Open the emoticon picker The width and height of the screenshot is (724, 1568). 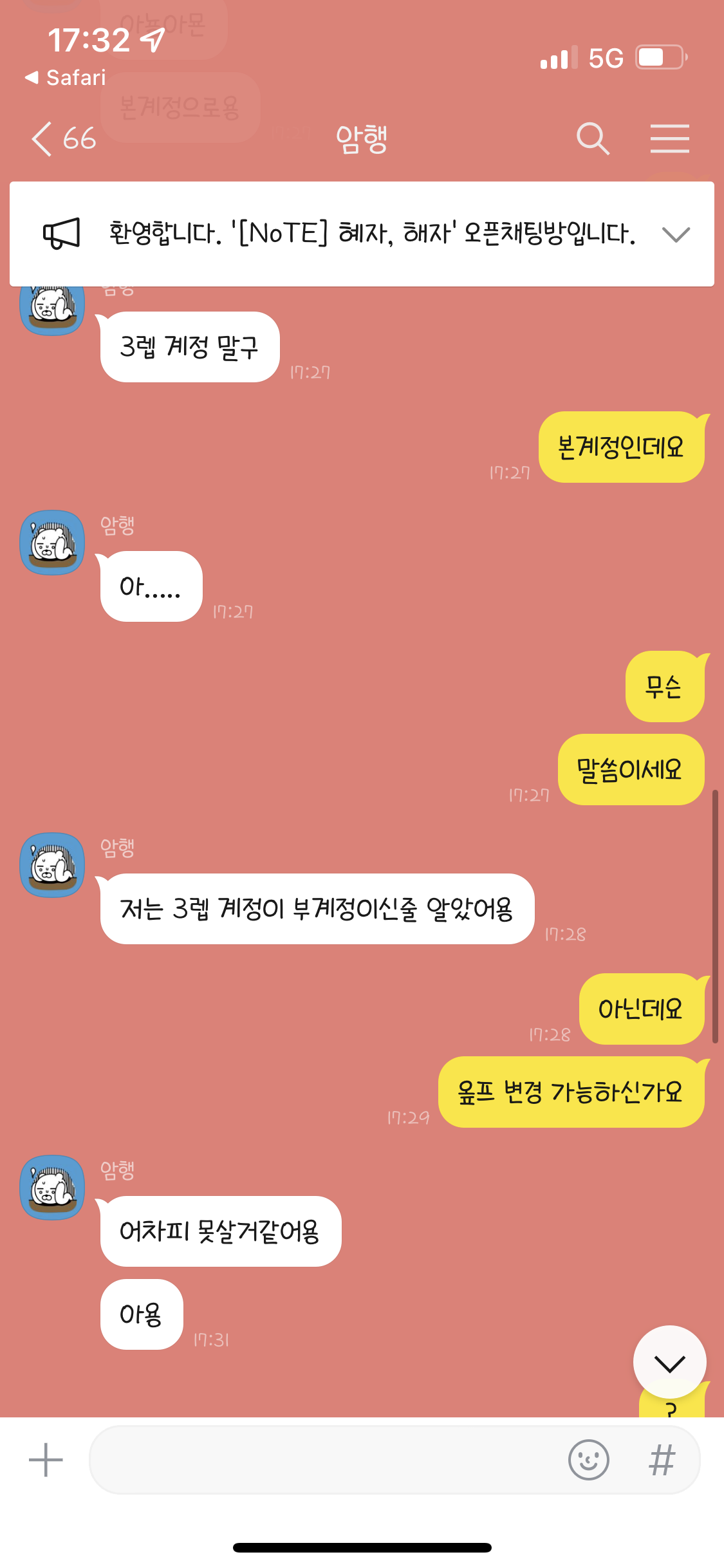(588, 1460)
